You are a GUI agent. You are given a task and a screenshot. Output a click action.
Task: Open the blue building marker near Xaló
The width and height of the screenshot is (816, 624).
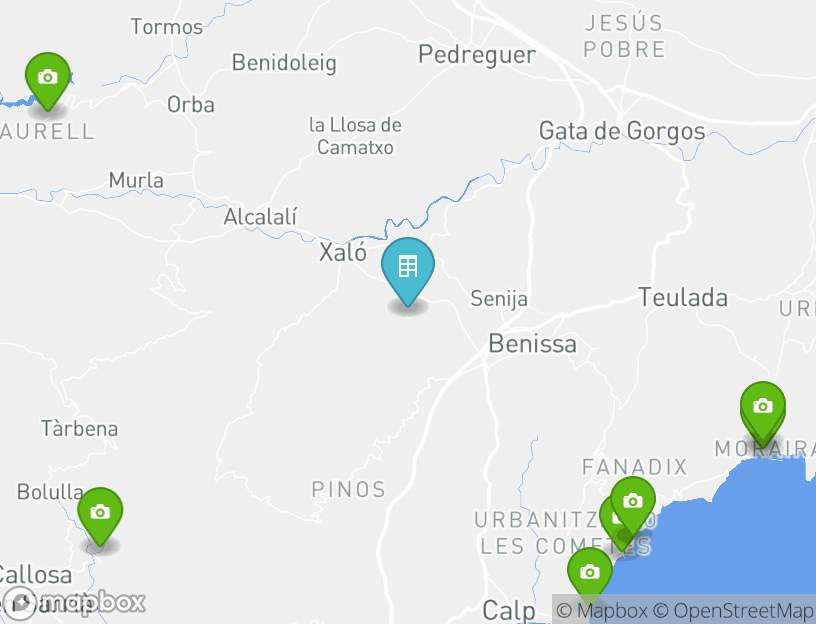408,268
